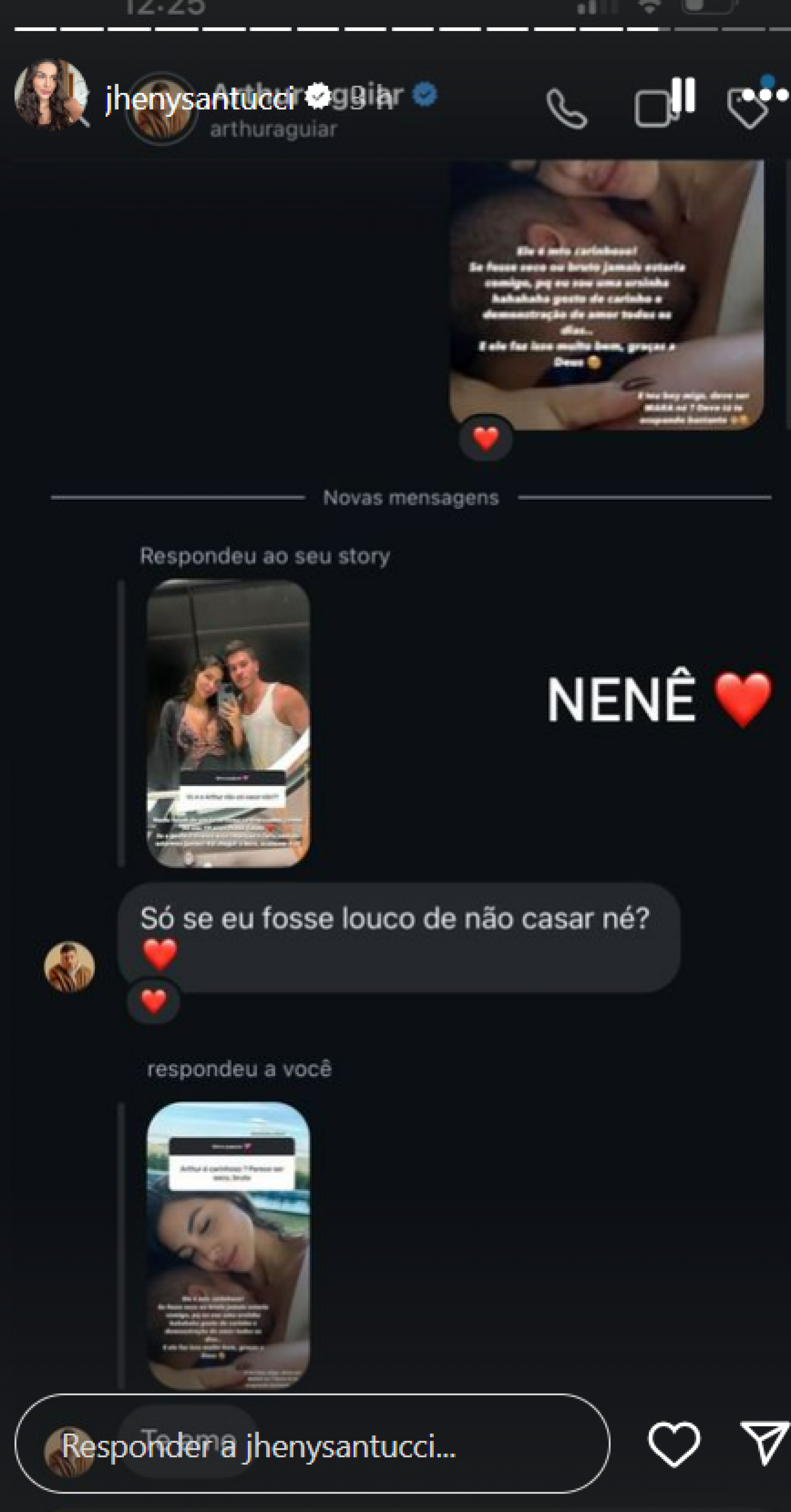Open the mirror selfie story thumbnail
Screen dimensions: 791x1512
(x=229, y=722)
